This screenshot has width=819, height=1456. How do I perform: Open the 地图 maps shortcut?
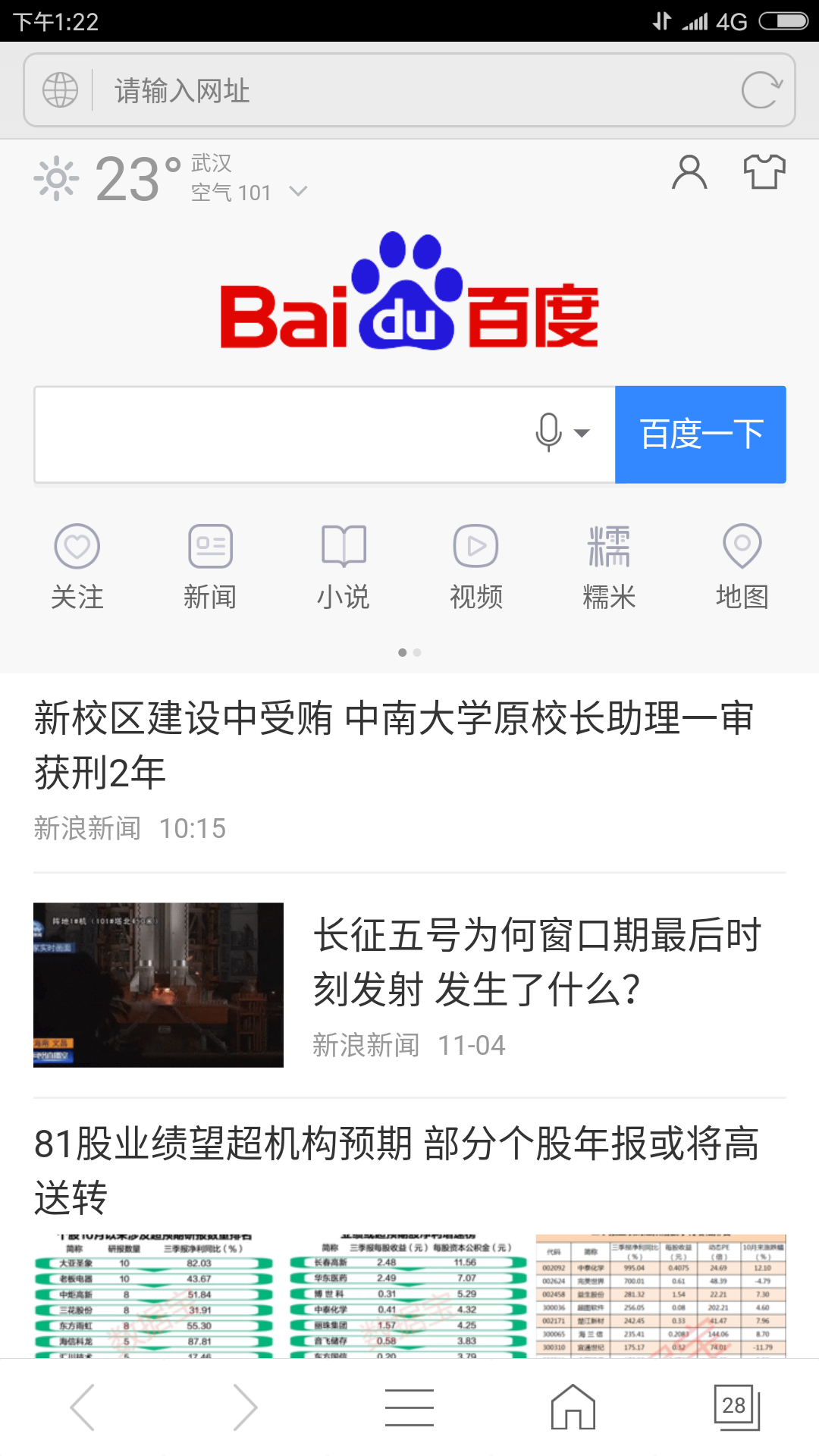742,566
